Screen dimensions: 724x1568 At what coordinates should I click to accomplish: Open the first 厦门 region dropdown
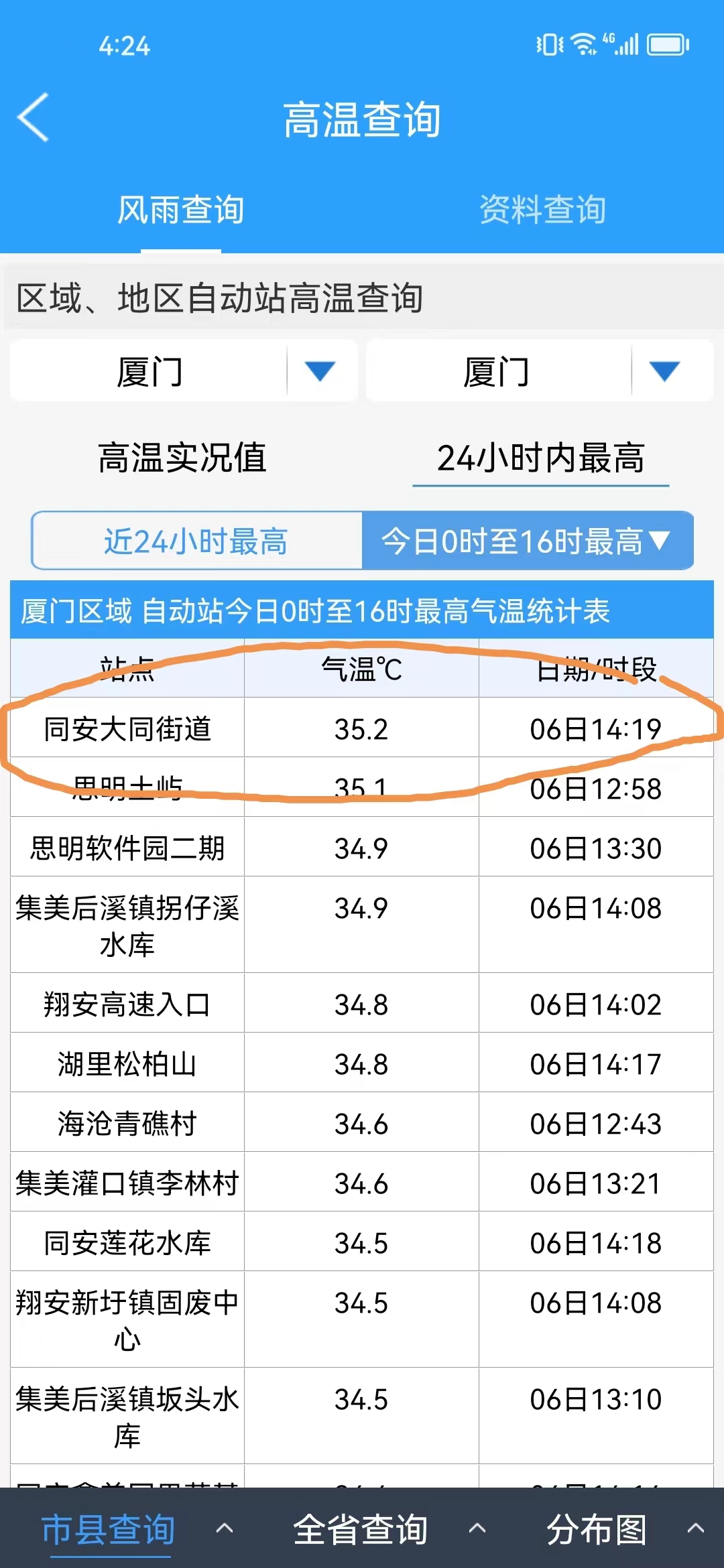(x=184, y=371)
